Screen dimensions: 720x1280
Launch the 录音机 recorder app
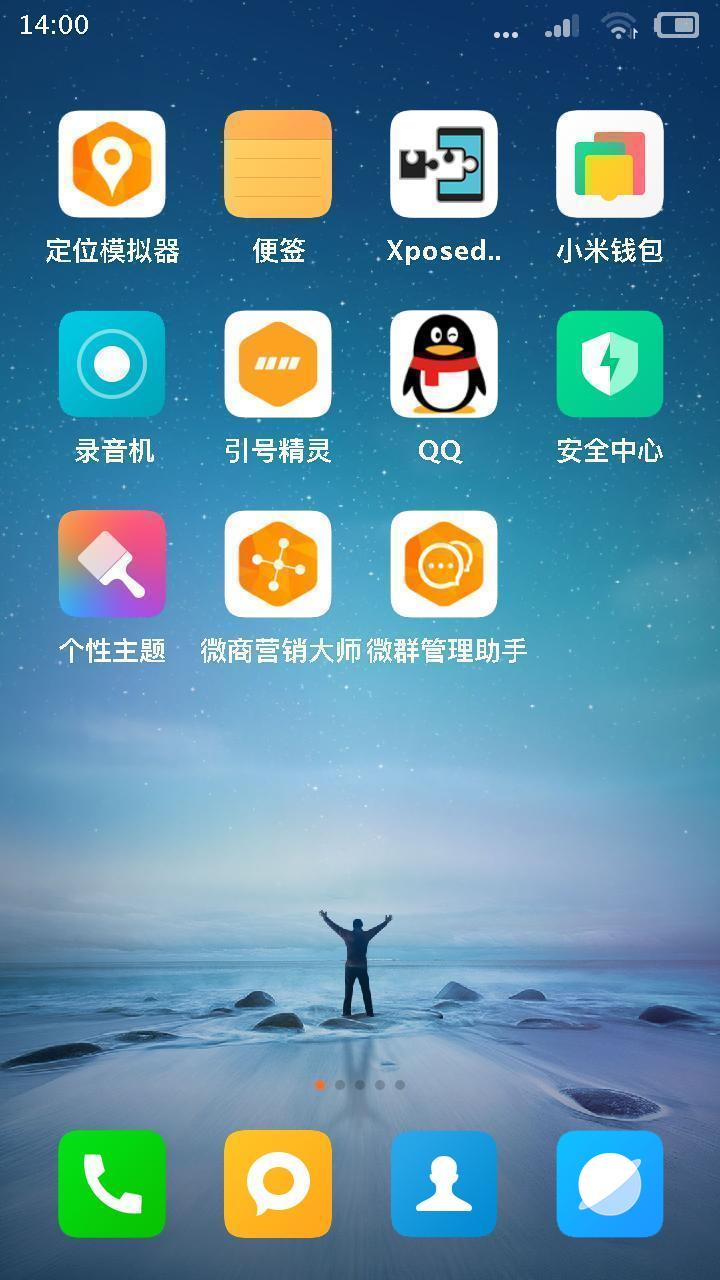point(112,364)
